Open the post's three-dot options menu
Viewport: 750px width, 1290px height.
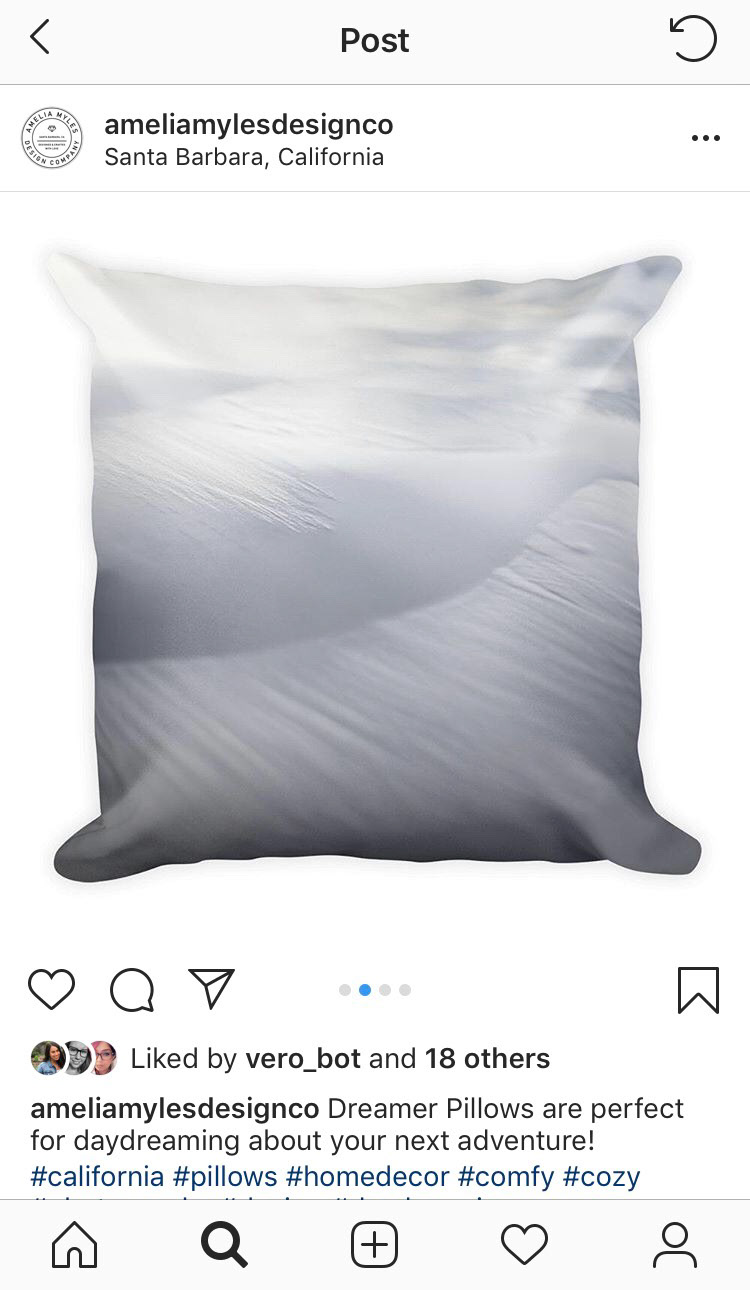pyautogui.click(x=706, y=139)
